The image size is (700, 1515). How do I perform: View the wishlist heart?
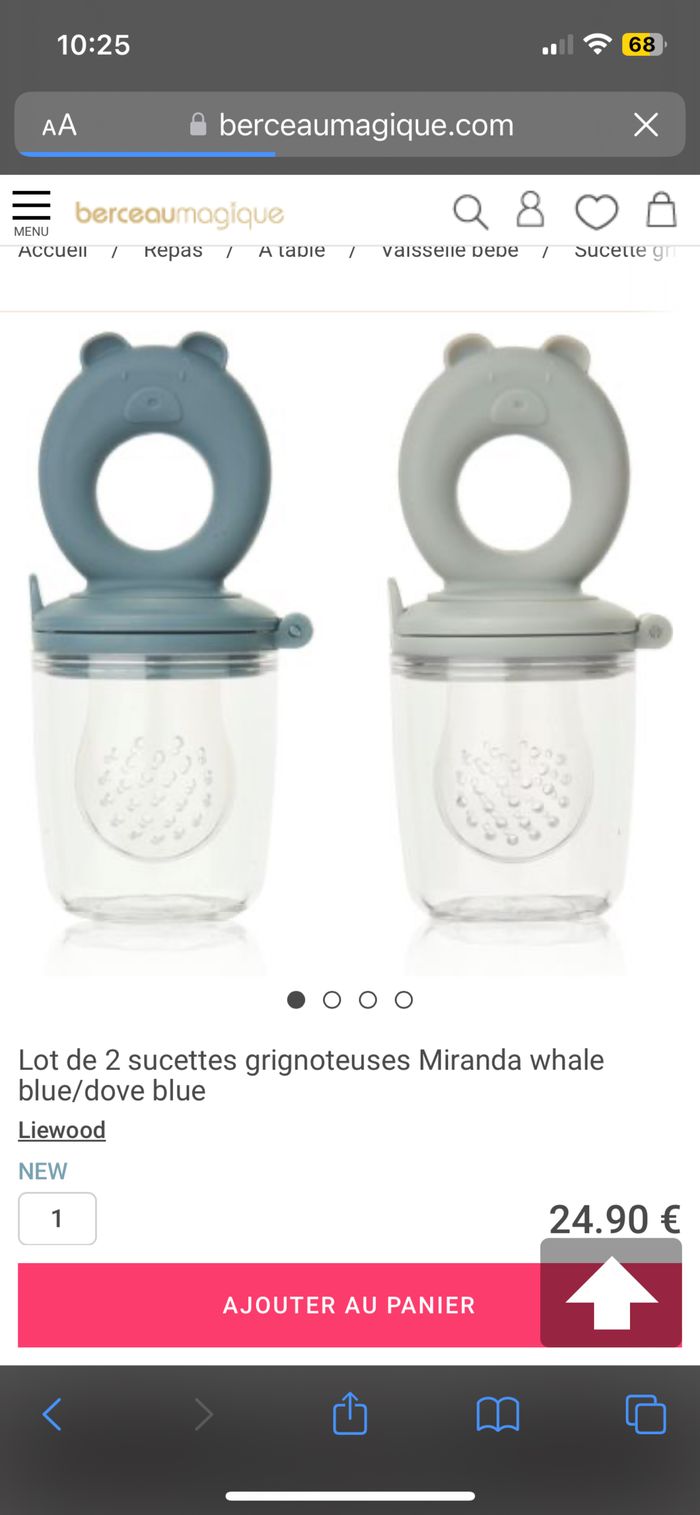pos(596,212)
